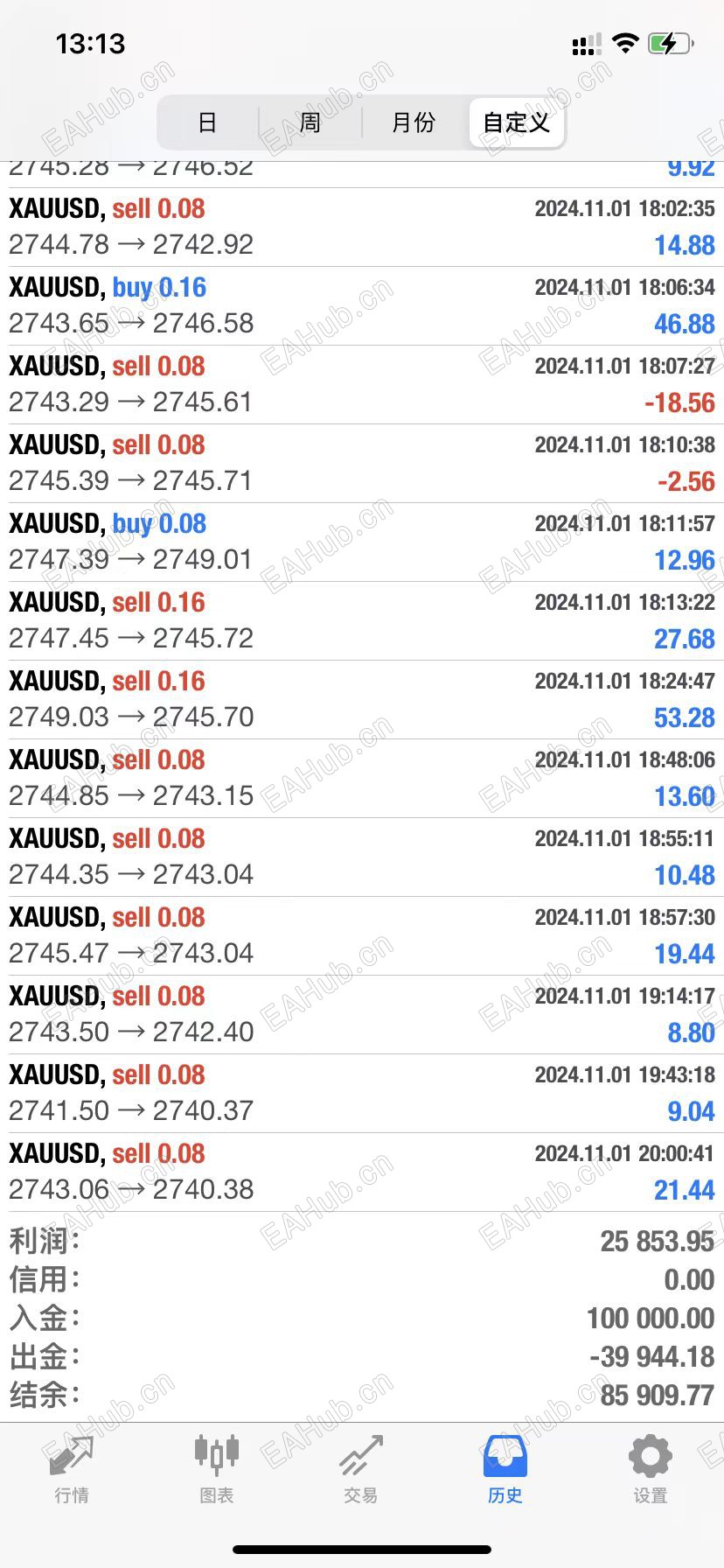Select the 自定义 custom period segment
Image resolution: width=724 pixels, height=1568 pixels.
[x=516, y=122]
